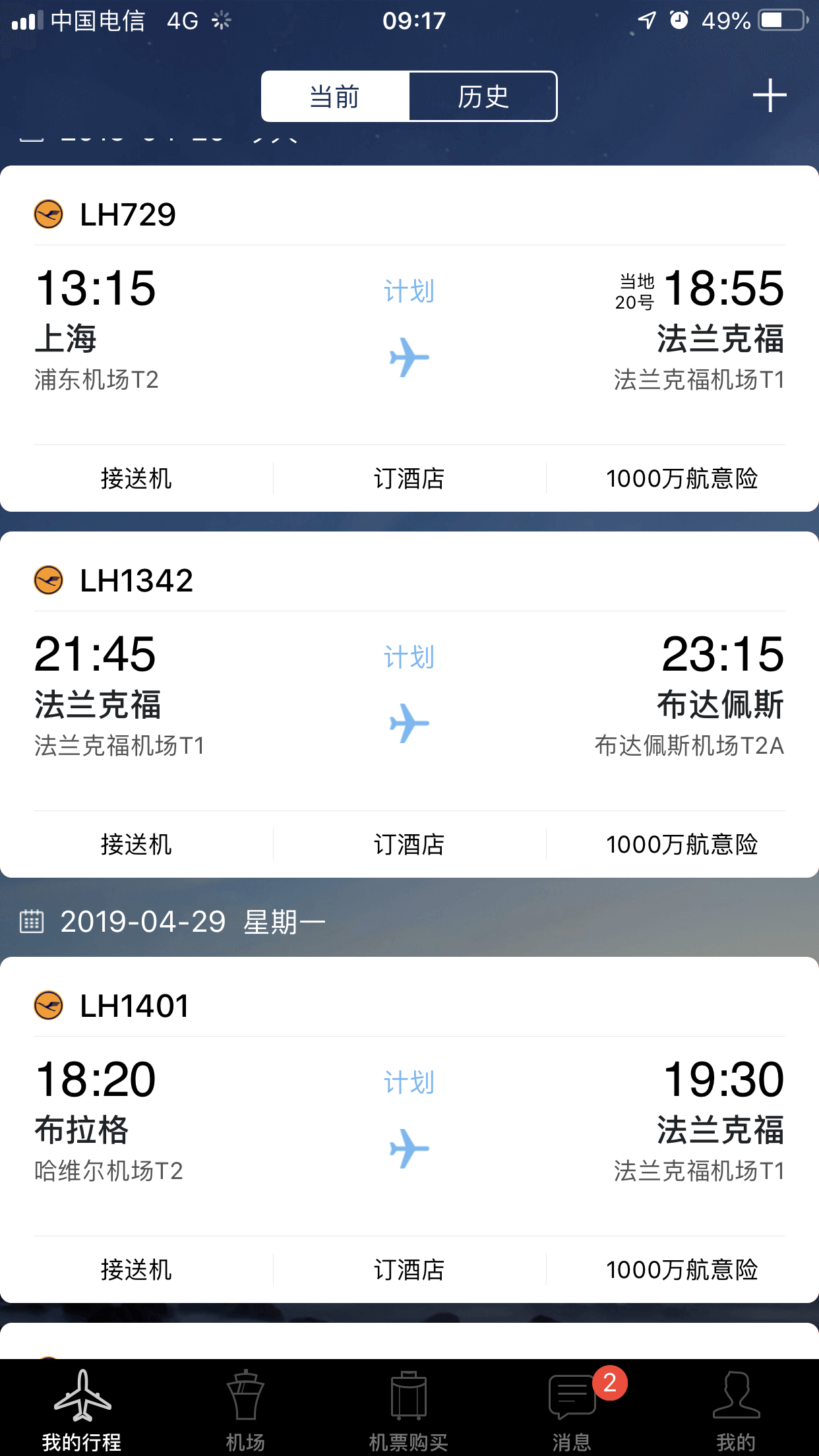Switch to the 历史 history tab
Screen dimensions: 819x1456
point(483,97)
